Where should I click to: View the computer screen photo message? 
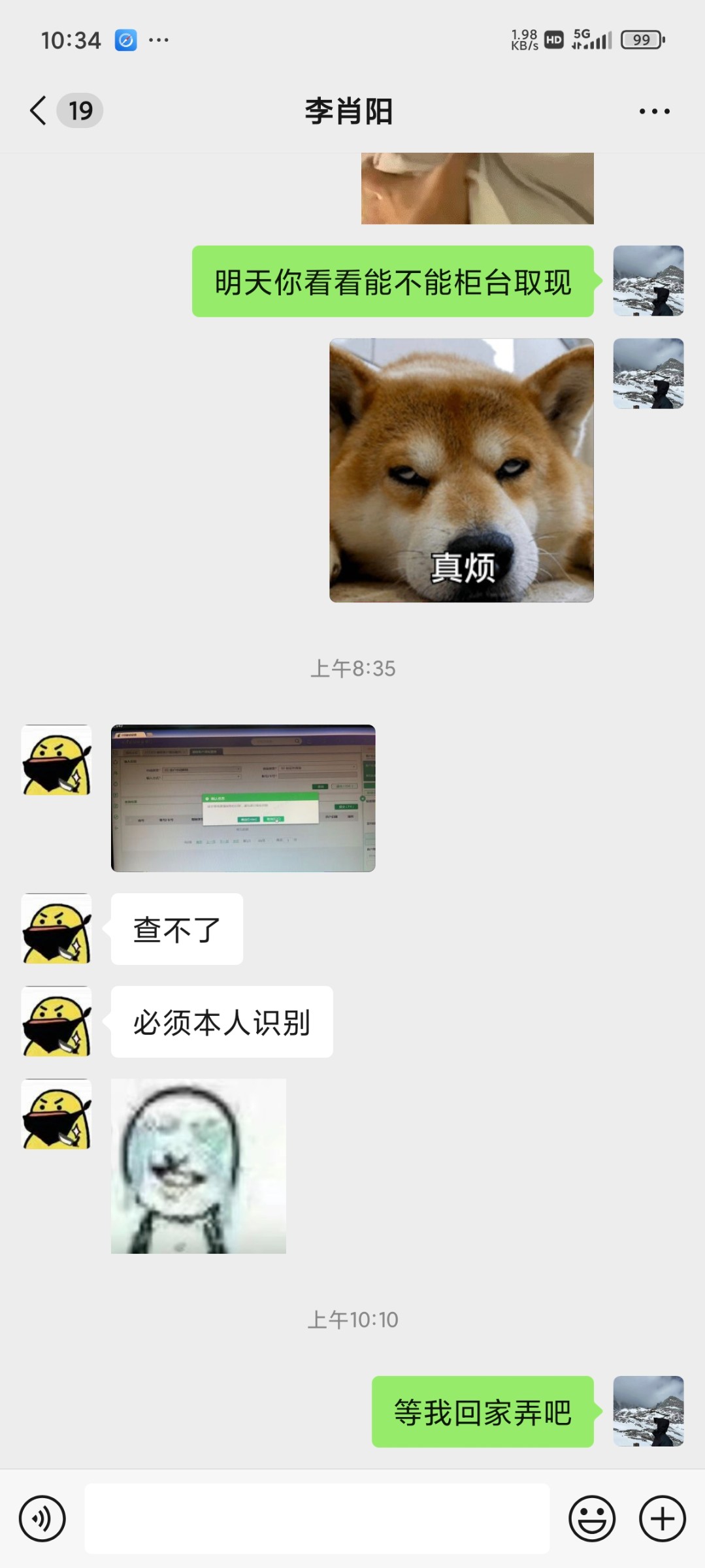(x=243, y=798)
